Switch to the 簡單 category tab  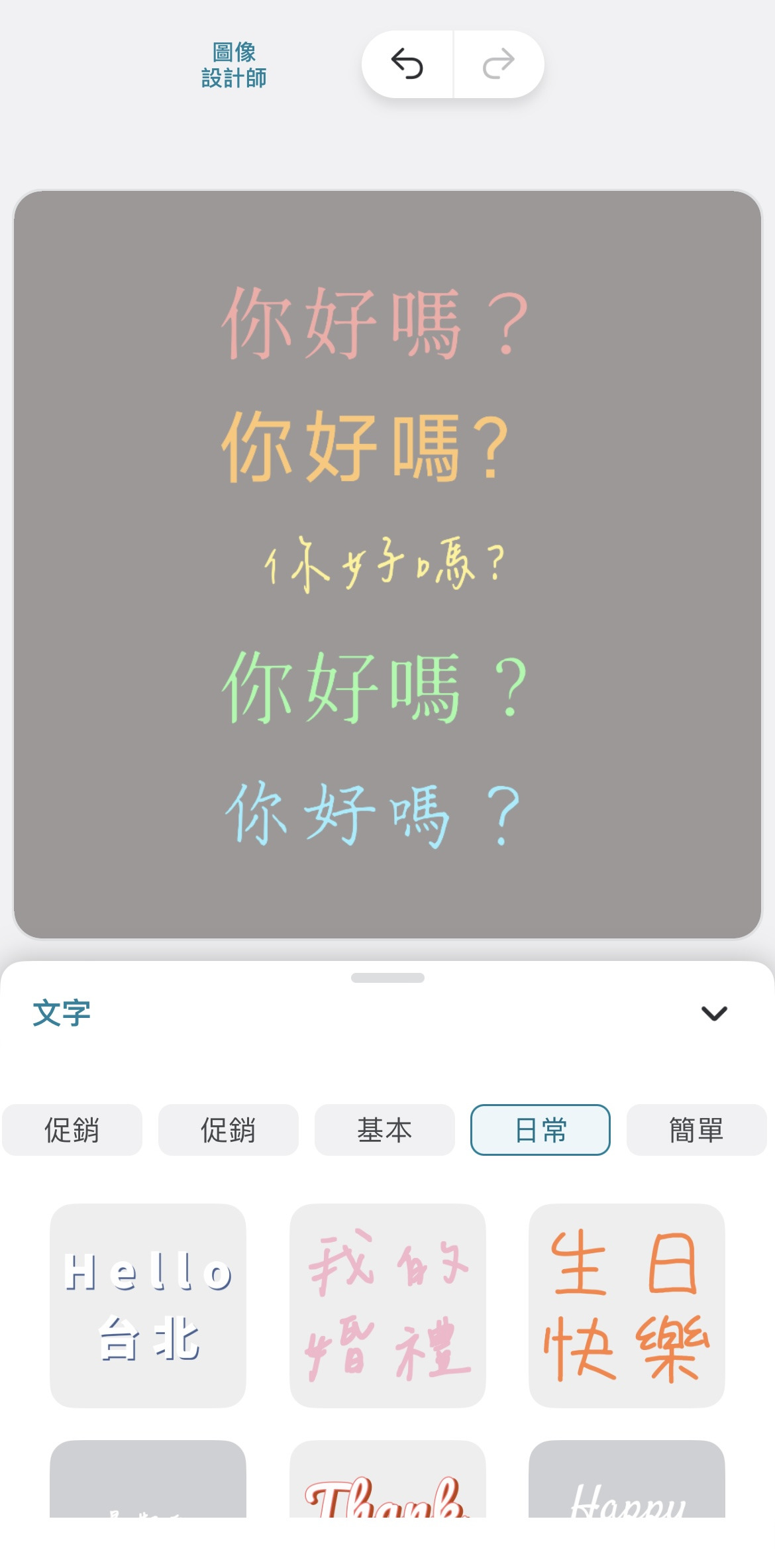pos(696,1131)
